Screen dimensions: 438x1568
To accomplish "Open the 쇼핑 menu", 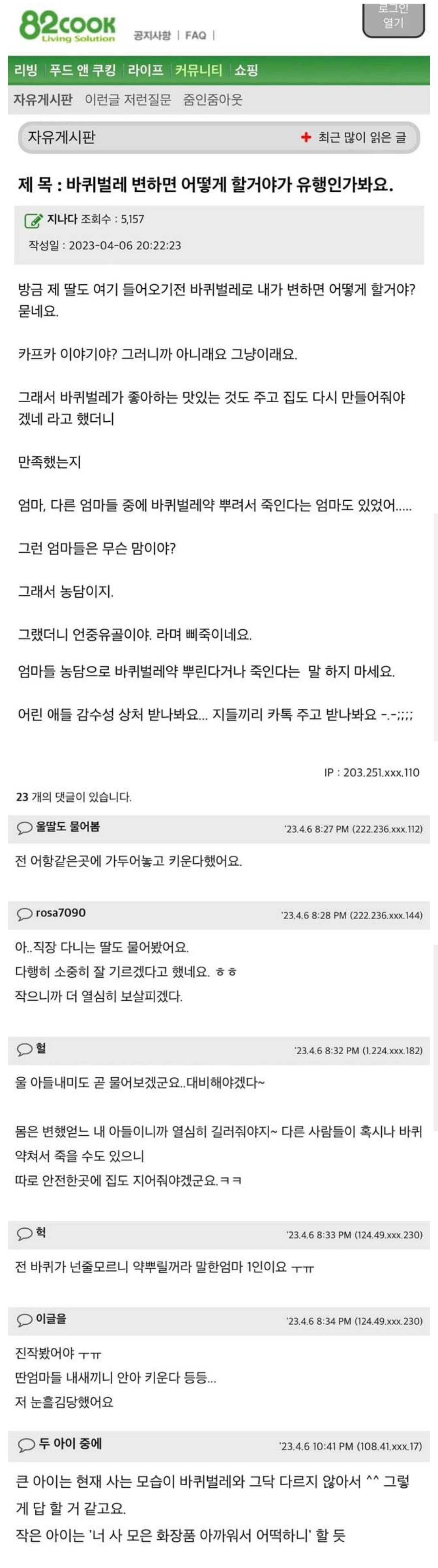I will tap(246, 71).
